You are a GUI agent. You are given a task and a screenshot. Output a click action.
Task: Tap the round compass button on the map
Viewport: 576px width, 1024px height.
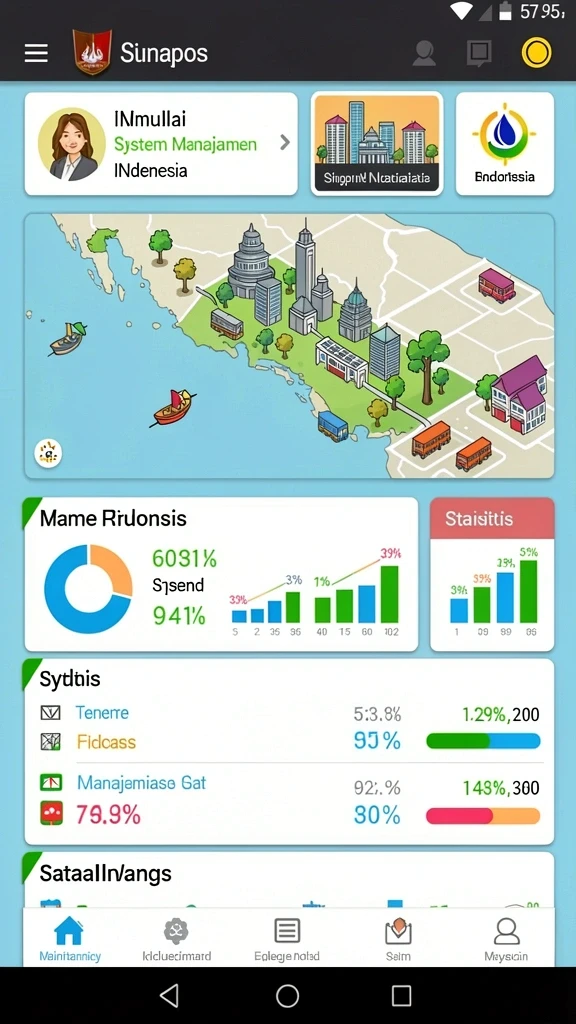point(48,453)
